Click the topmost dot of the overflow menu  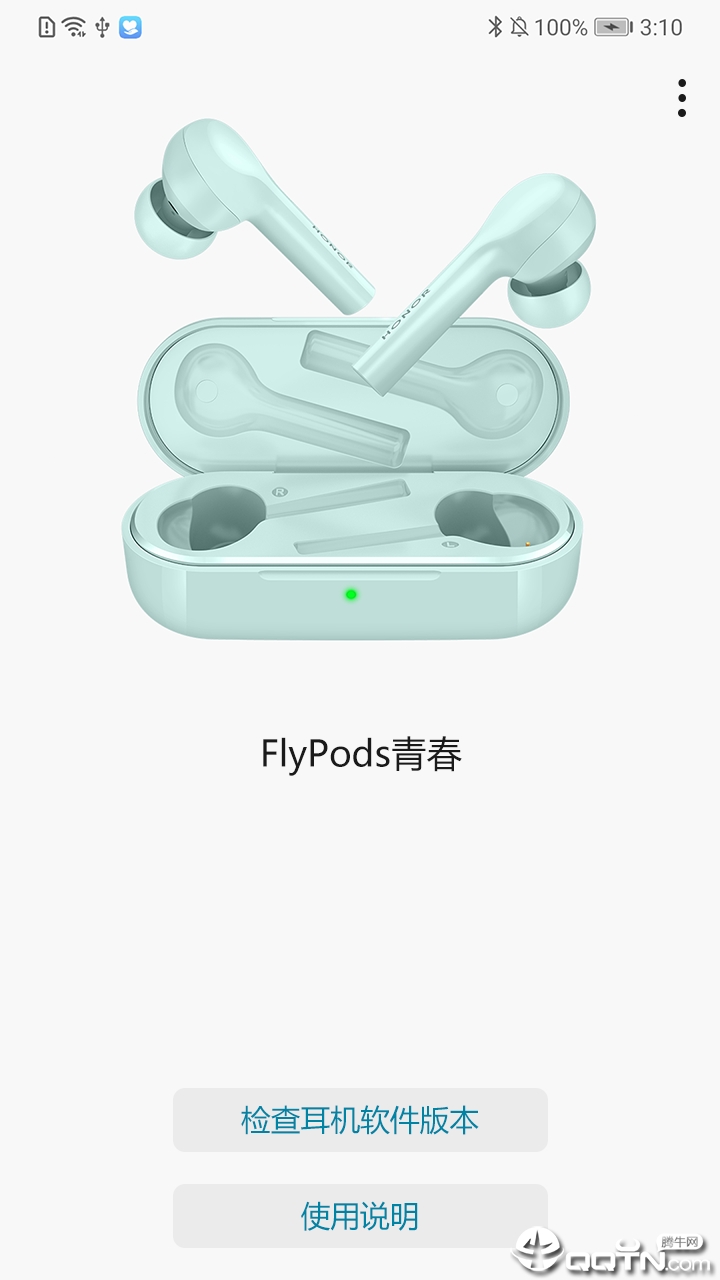pos(683,84)
